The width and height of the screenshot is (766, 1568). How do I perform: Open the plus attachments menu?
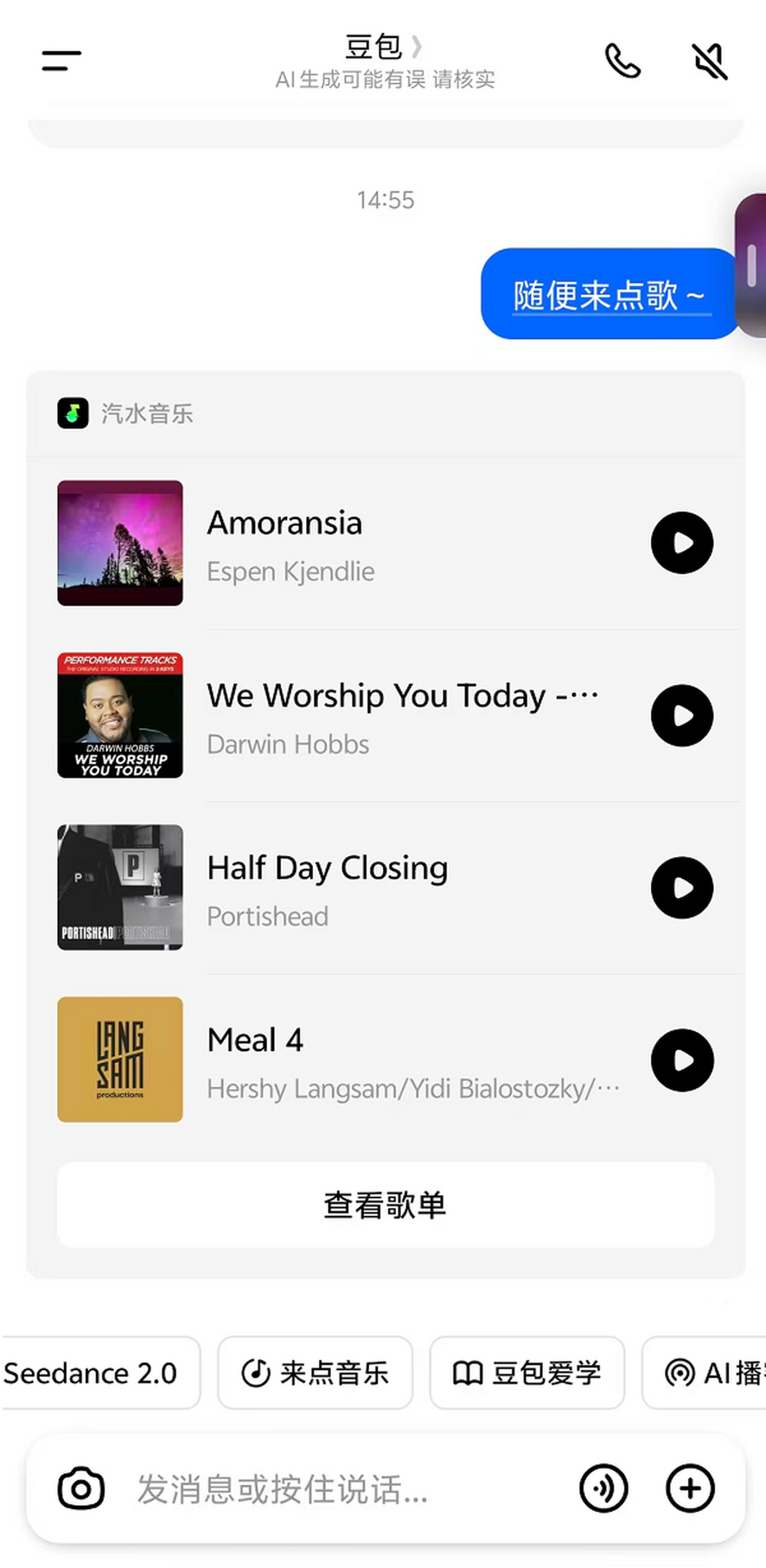(x=690, y=1488)
